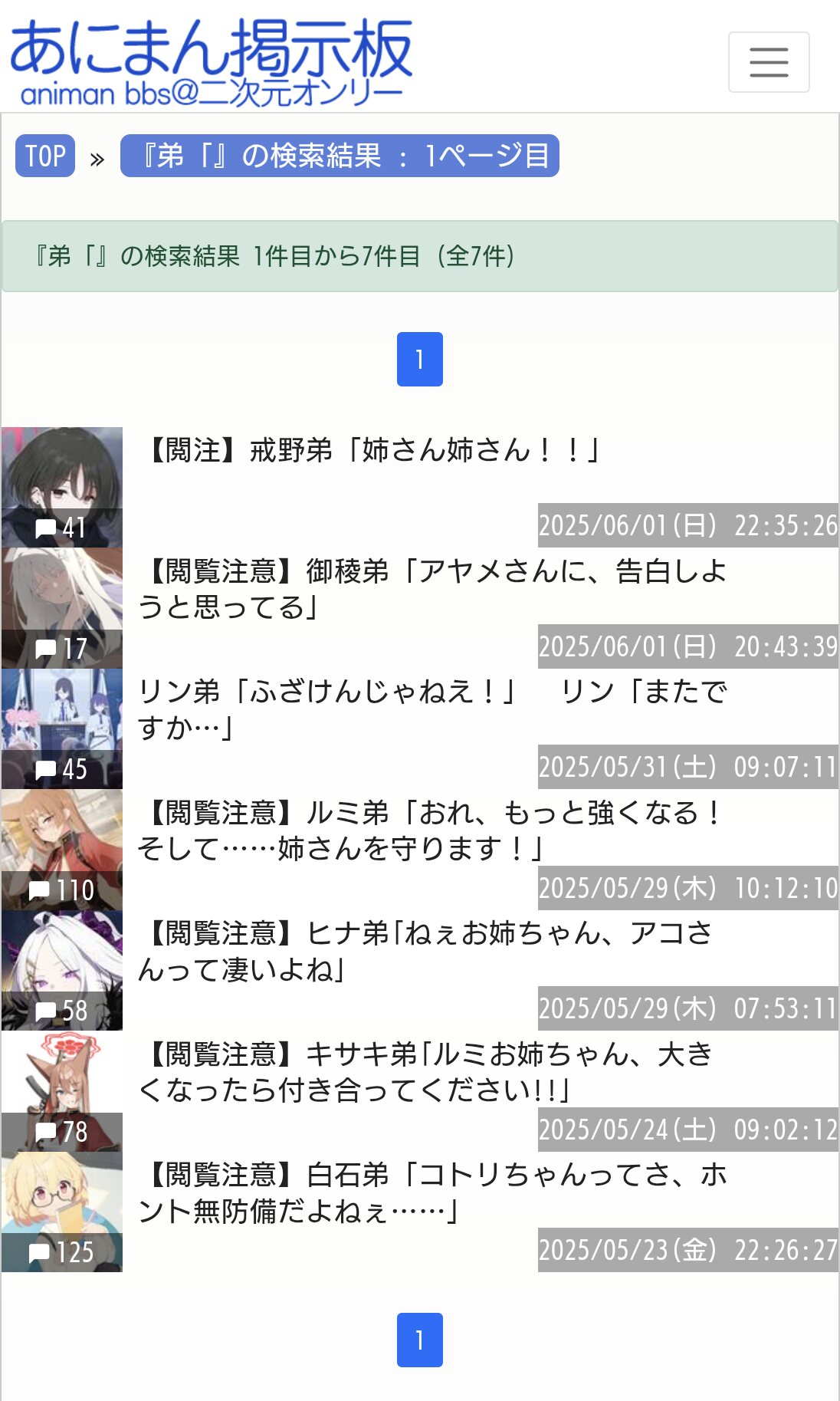Image resolution: width=840 pixels, height=1401 pixels.
Task: Select page 1 in the bottom pagination
Action: pyautogui.click(x=419, y=1340)
